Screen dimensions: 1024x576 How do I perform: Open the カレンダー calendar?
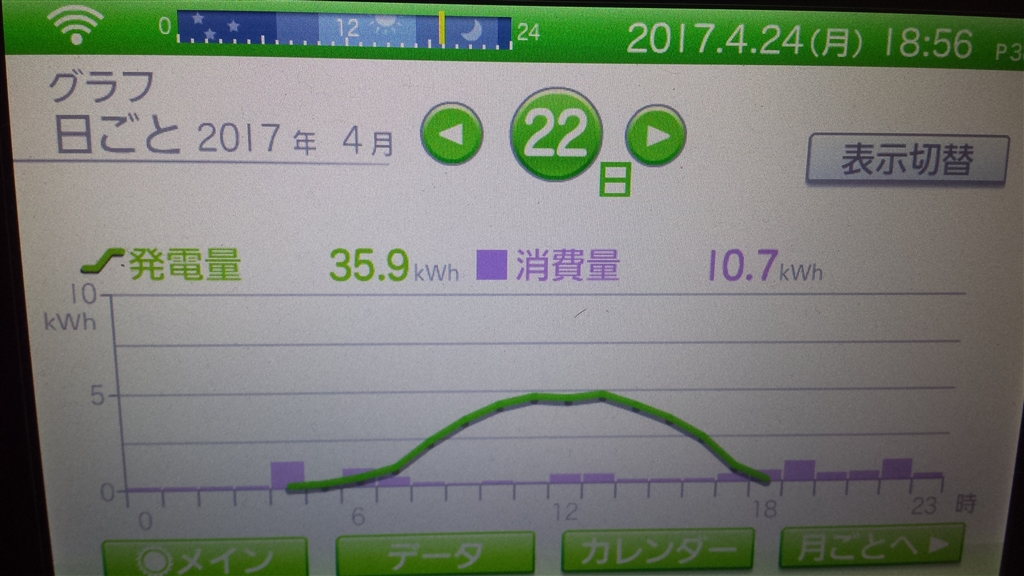pos(656,551)
